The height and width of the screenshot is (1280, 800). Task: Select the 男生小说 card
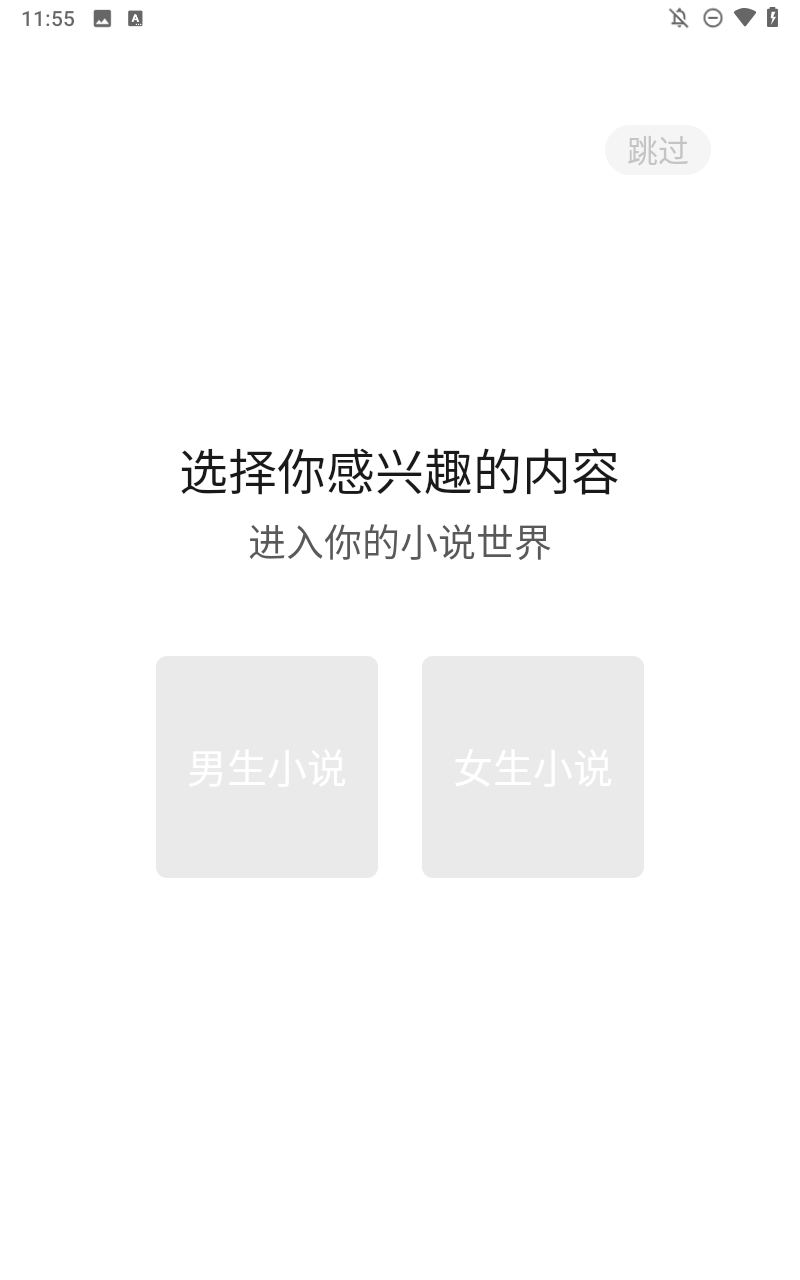pyautogui.click(x=267, y=767)
